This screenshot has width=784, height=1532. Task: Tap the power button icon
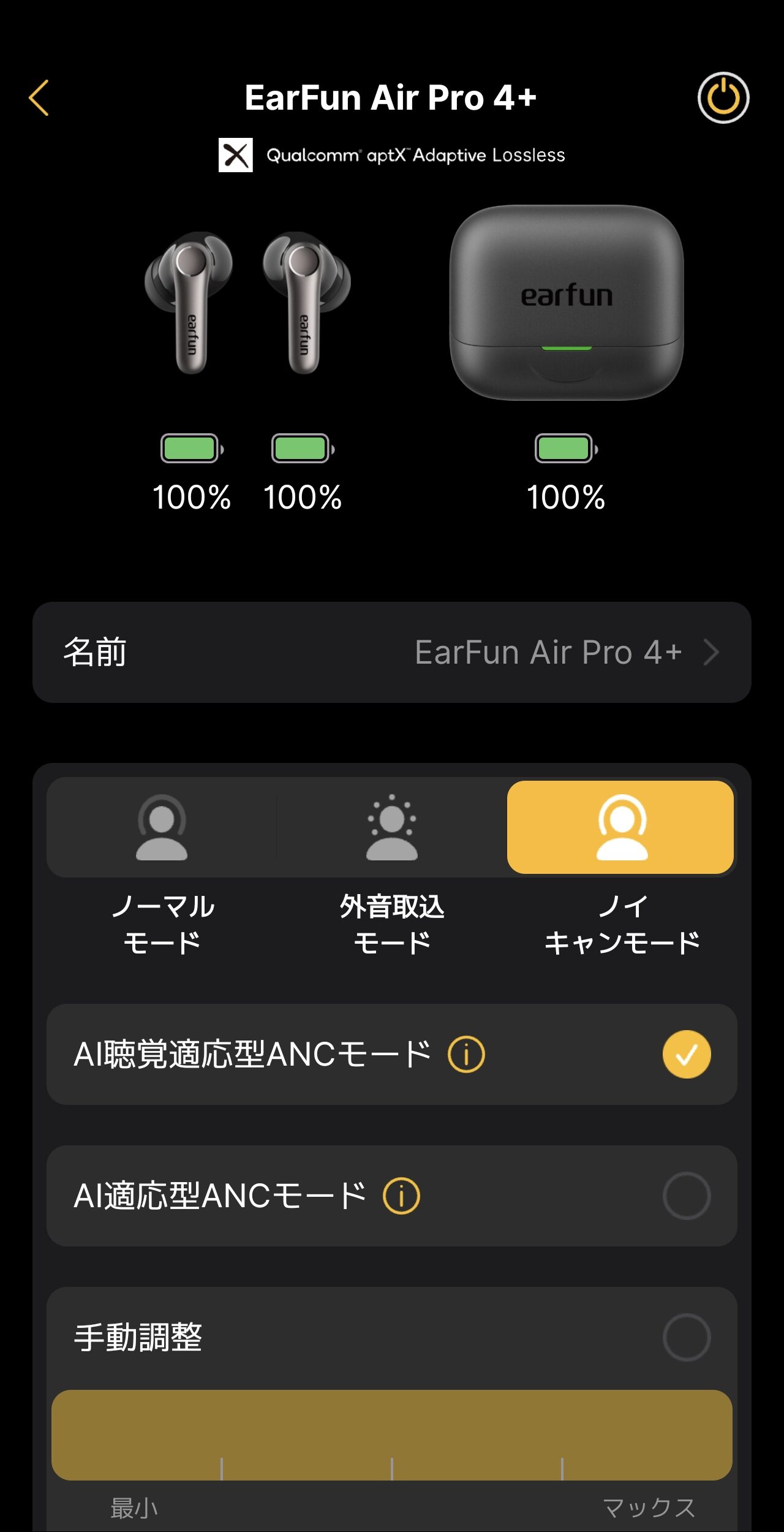coord(723,98)
